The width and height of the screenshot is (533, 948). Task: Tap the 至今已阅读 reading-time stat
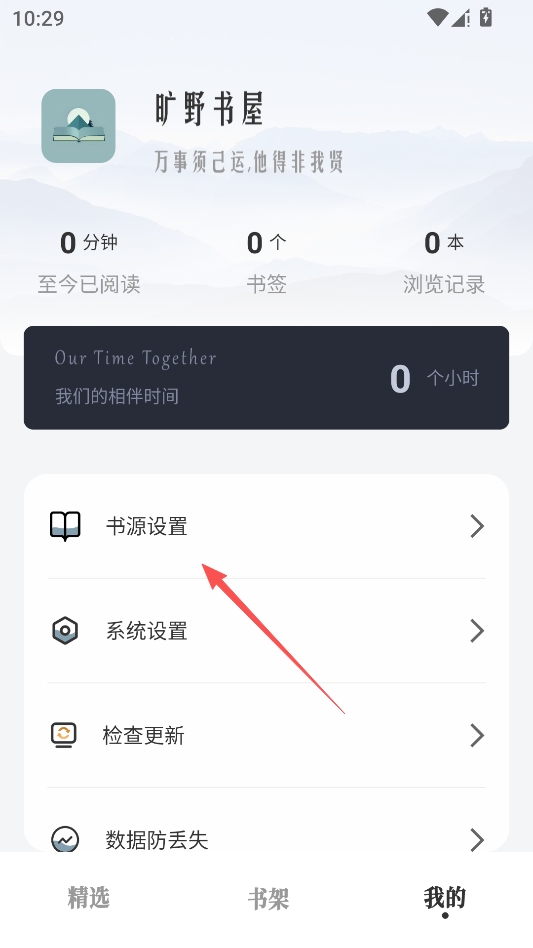point(89,261)
